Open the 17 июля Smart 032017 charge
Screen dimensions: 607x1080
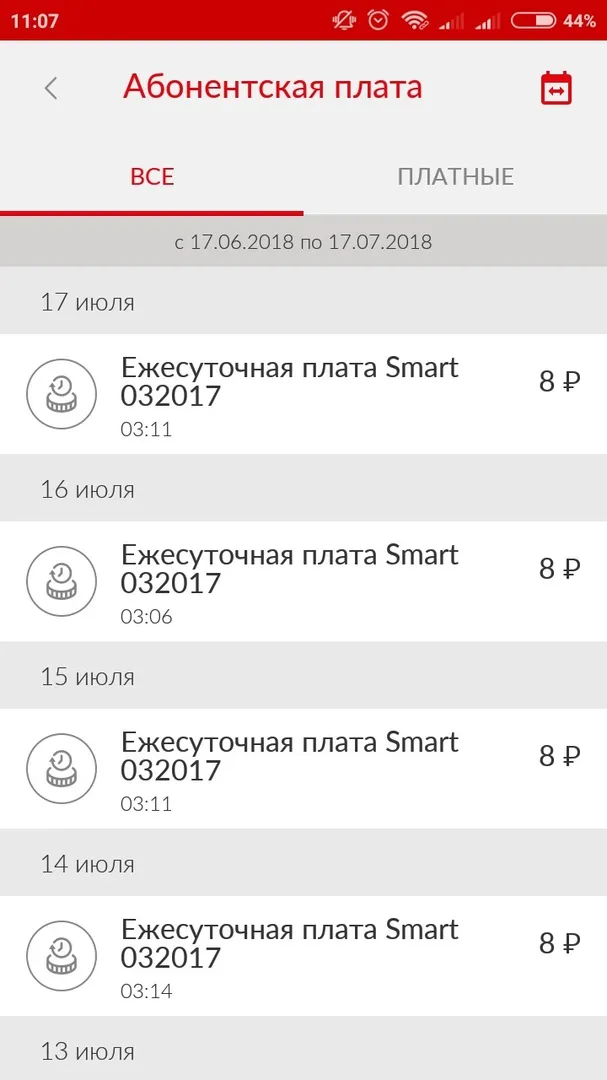[303, 394]
